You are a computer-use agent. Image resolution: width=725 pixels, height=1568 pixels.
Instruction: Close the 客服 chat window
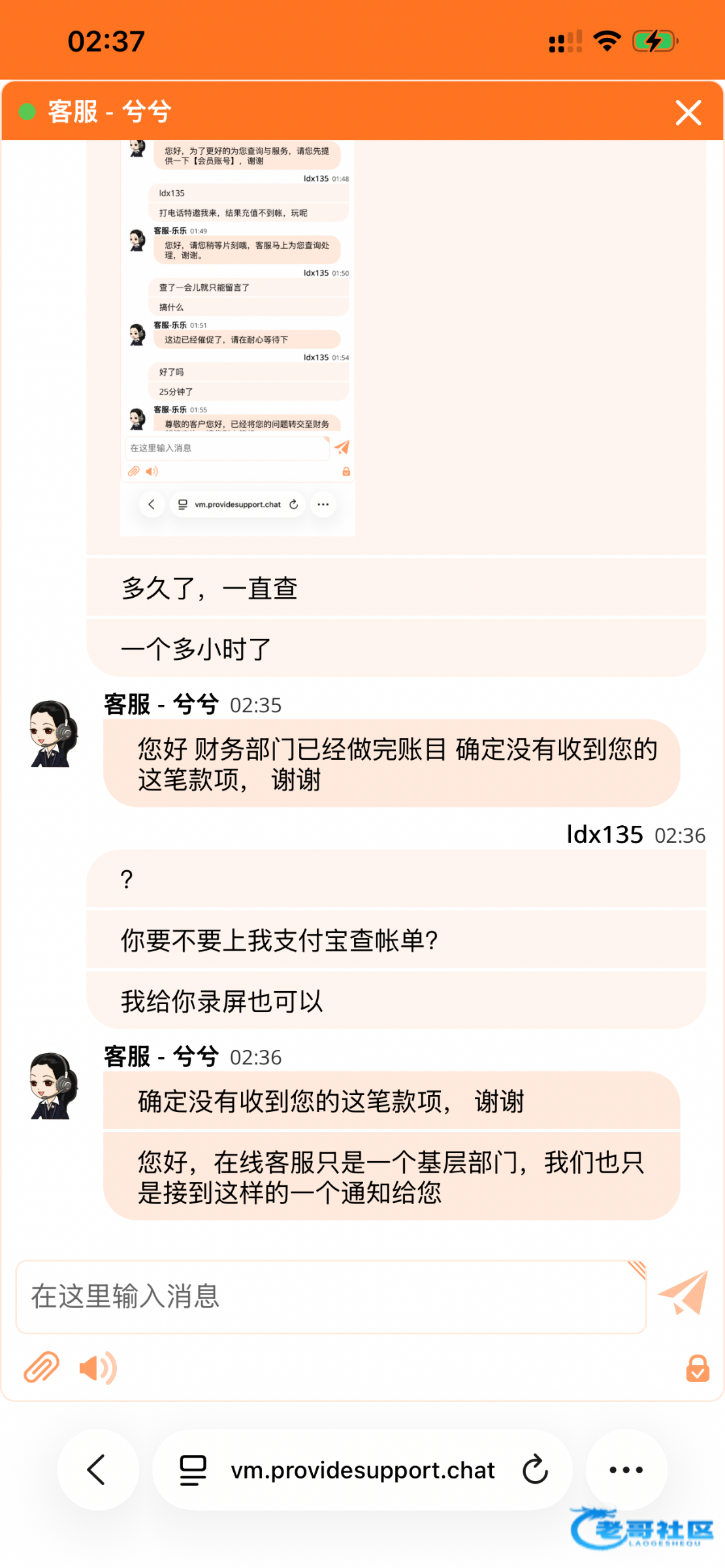pos(688,112)
